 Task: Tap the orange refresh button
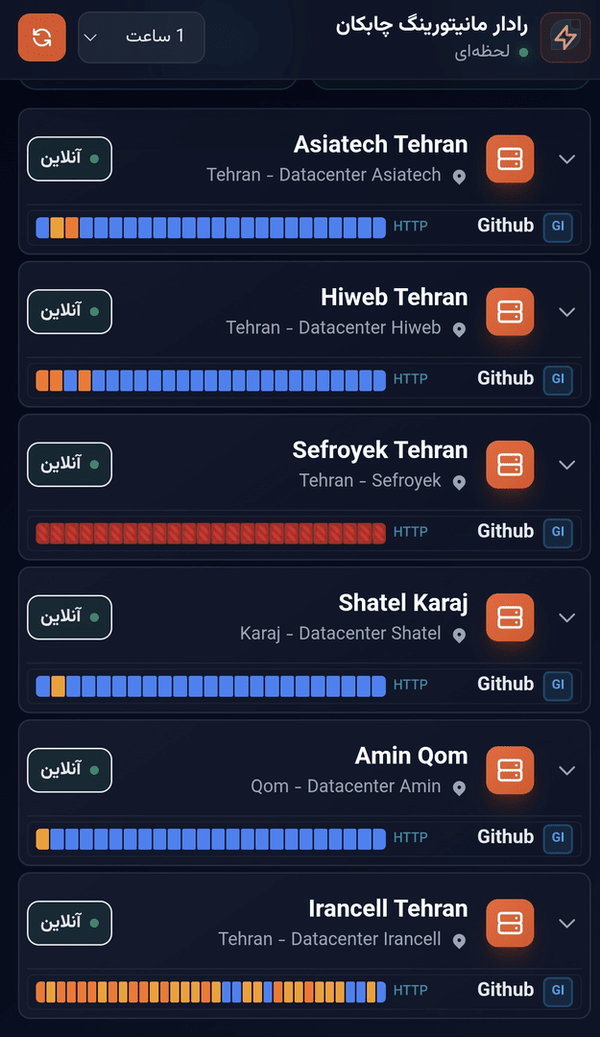coord(42,38)
